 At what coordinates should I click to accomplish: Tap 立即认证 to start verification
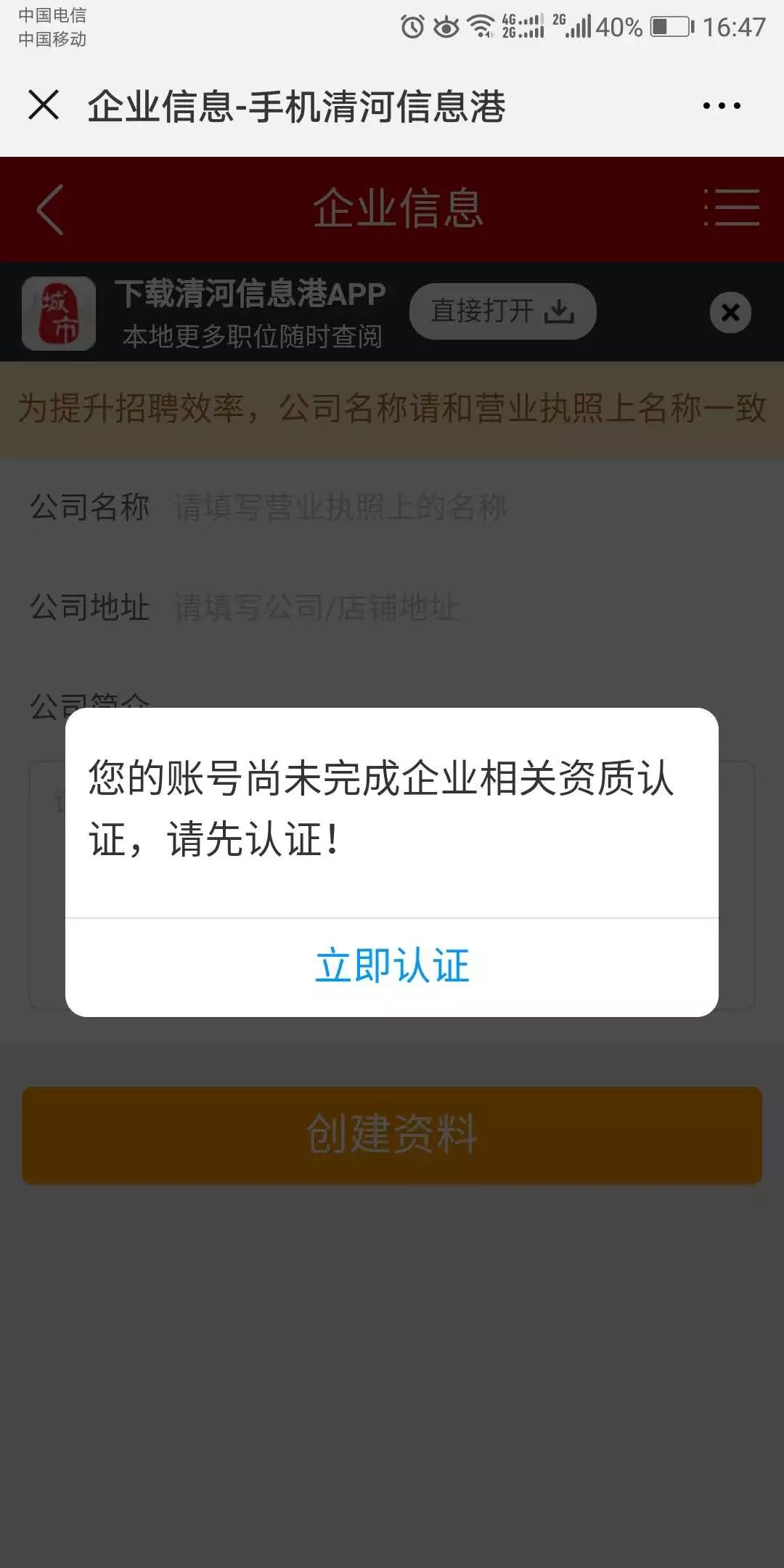392,966
